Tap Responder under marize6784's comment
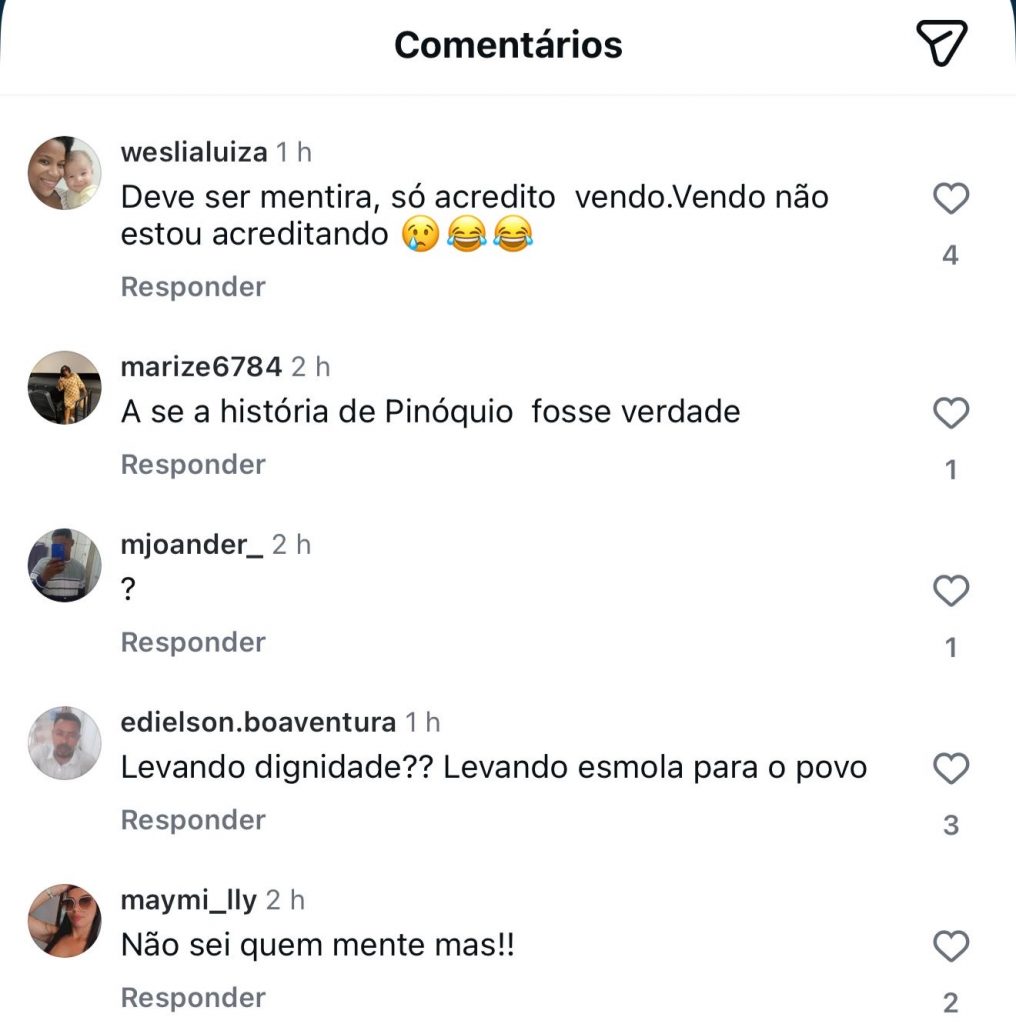1016x1024 pixels. pyautogui.click(x=193, y=465)
